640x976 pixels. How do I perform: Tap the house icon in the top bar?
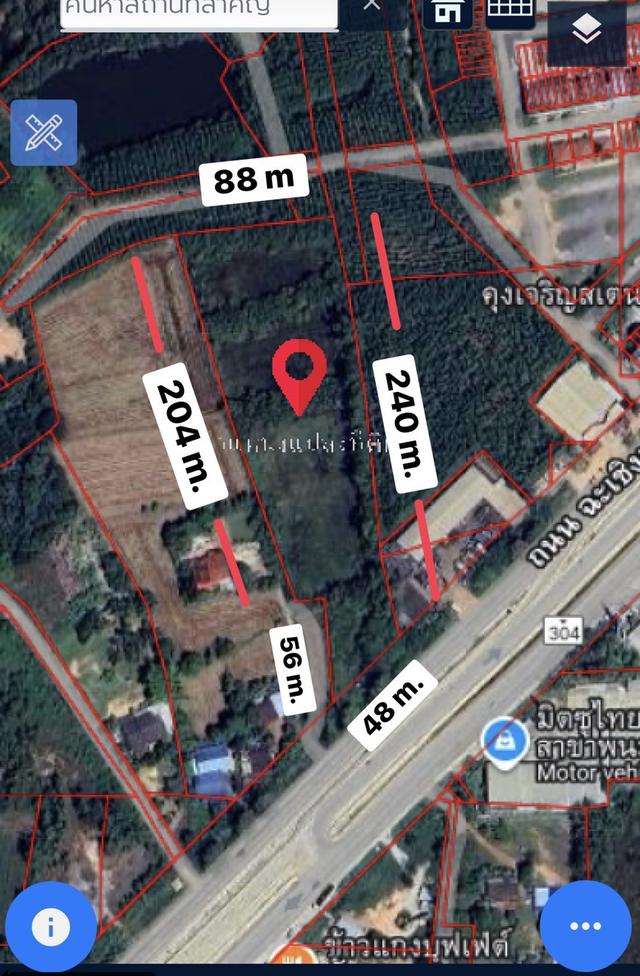click(x=447, y=10)
